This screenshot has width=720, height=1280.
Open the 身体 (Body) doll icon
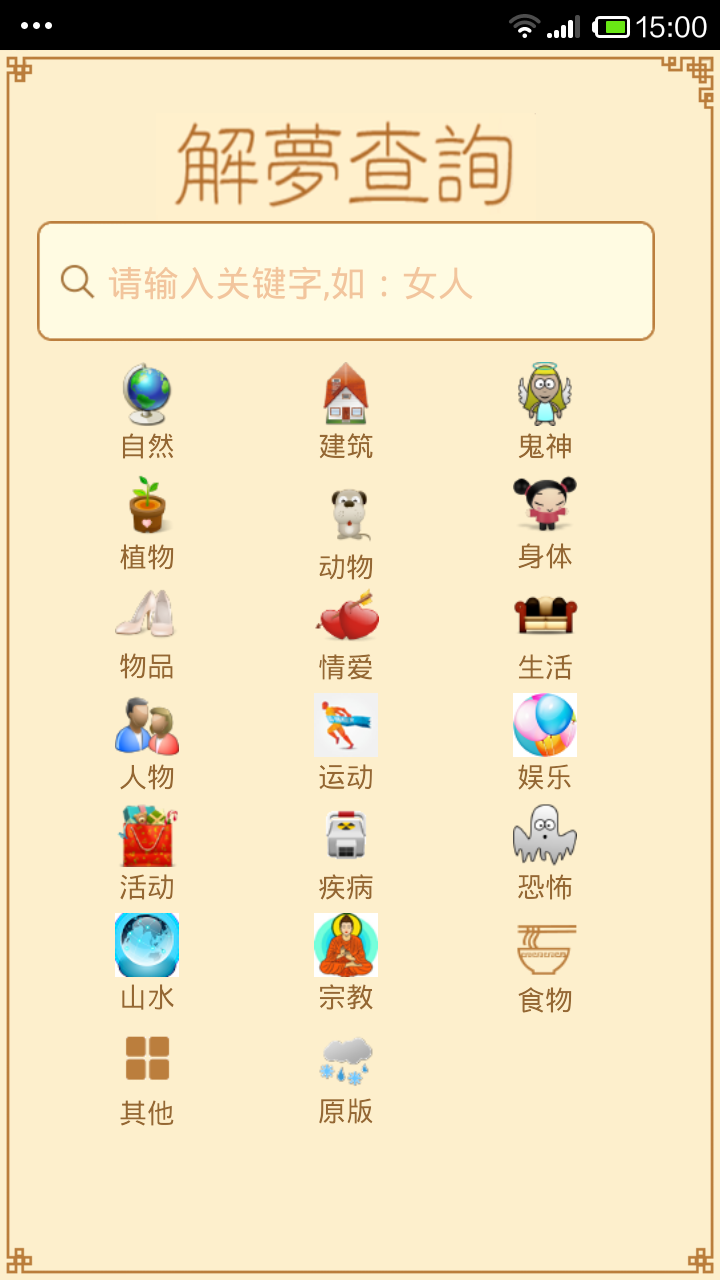[x=545, y=505]
